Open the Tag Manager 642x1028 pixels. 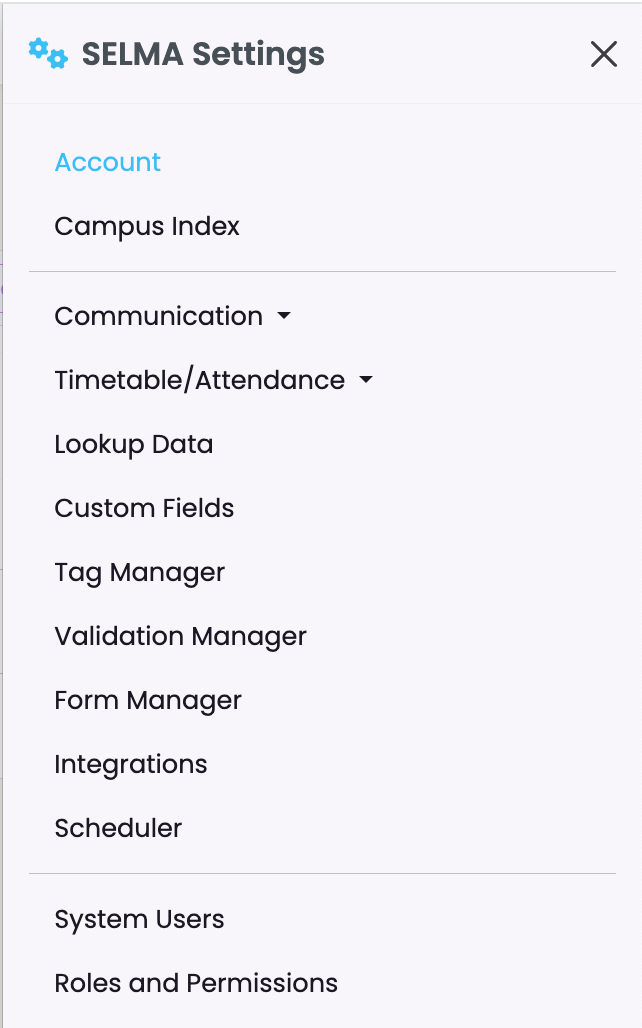(x=140, y=572)
